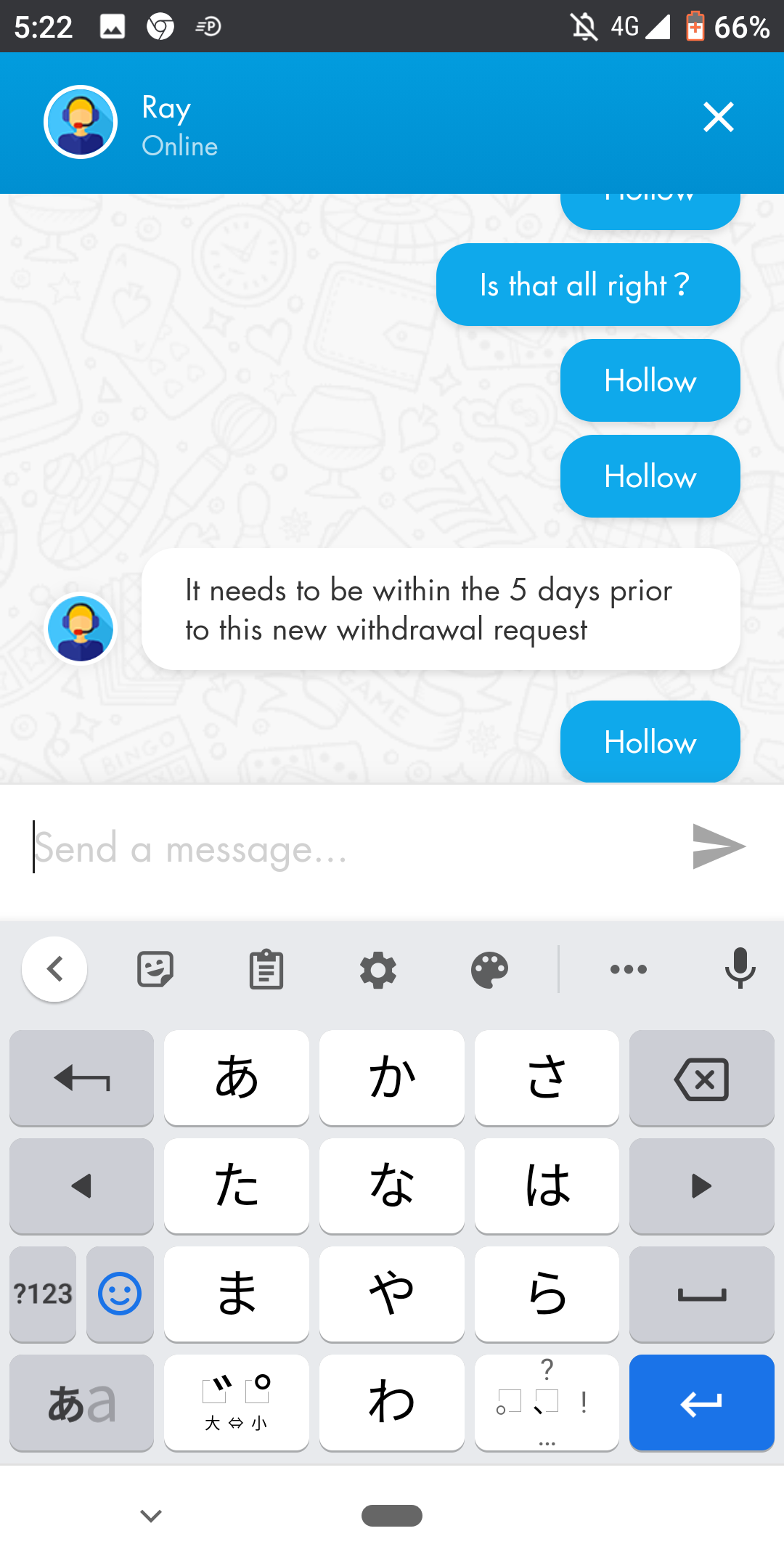Close the chat with Ray
This screenshot has width=784, height=1568.
click(x=718, y=117)
